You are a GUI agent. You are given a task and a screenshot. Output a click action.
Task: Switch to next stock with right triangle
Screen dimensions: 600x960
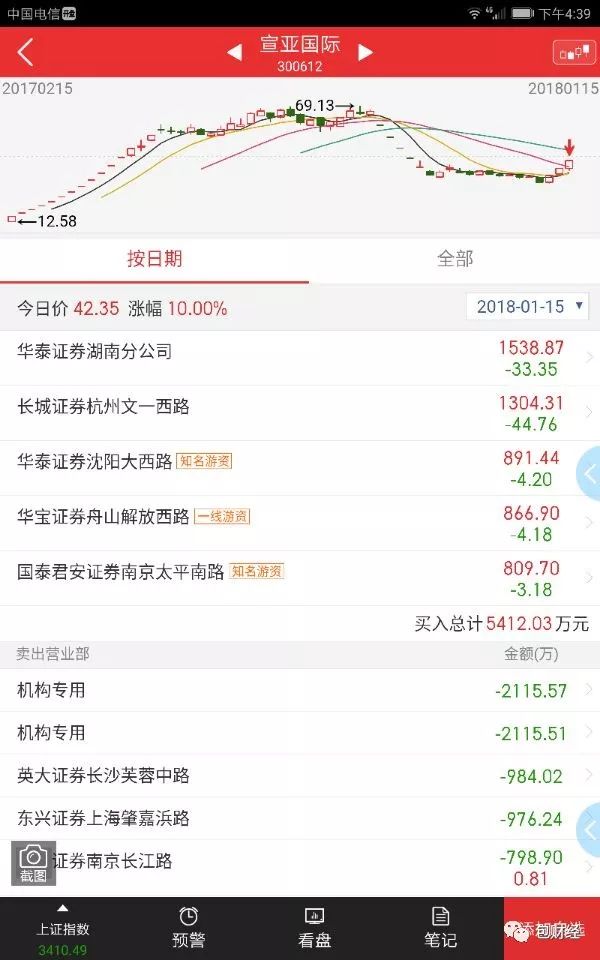[366, 53]
